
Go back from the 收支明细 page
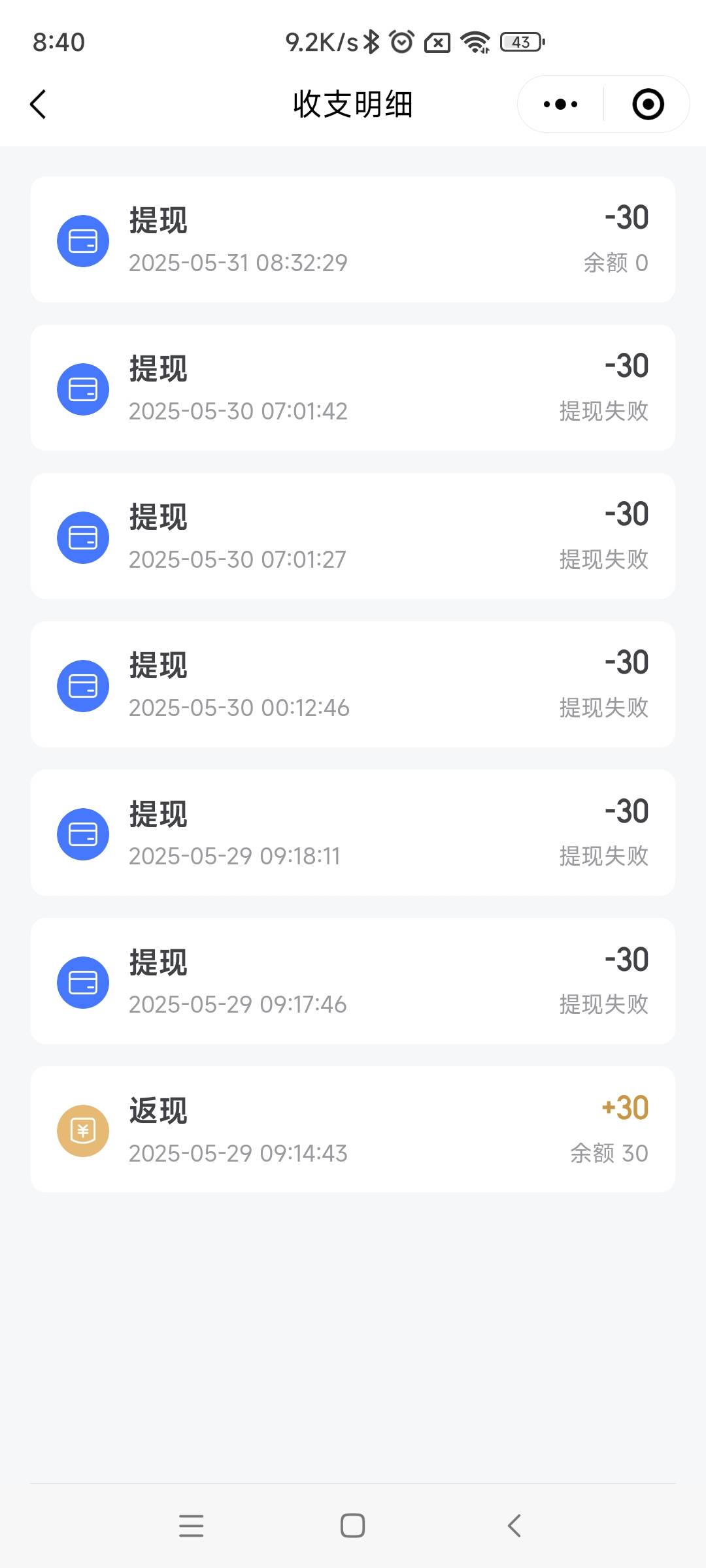point(39,105)
